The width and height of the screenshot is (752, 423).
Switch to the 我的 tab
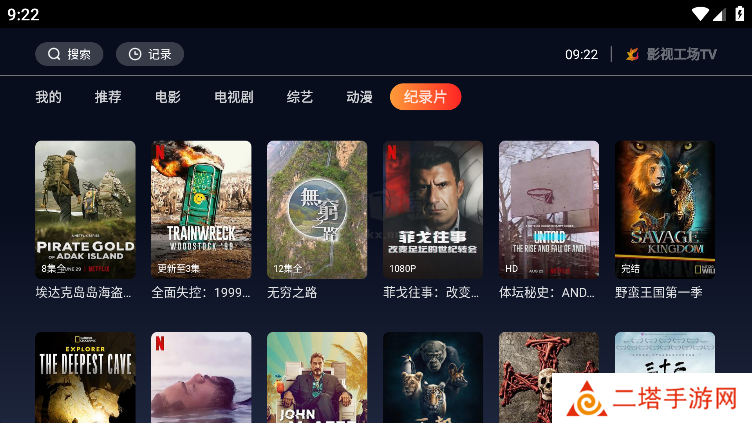pos(48,97)
